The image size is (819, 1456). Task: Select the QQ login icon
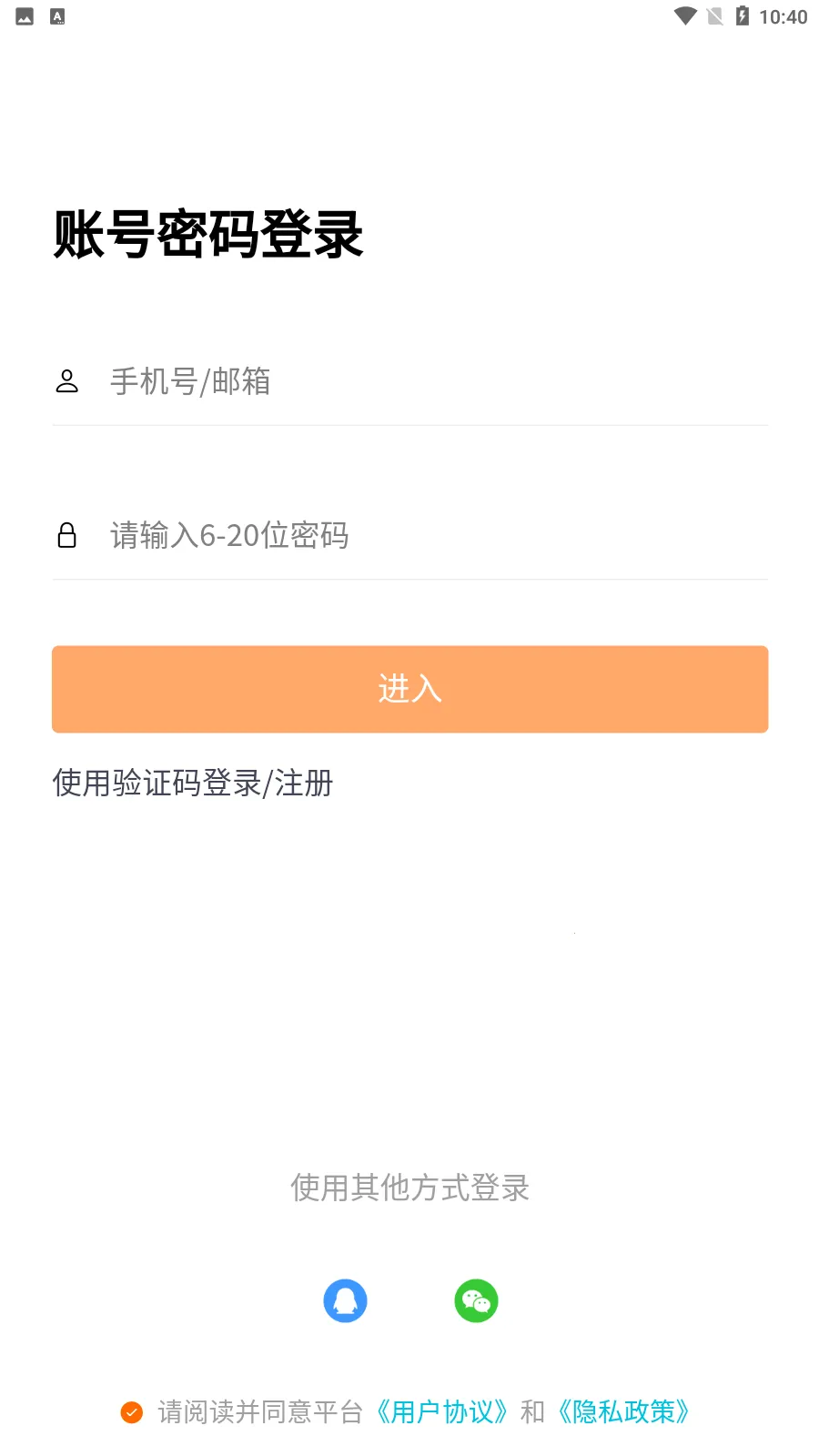(346, 1301)
